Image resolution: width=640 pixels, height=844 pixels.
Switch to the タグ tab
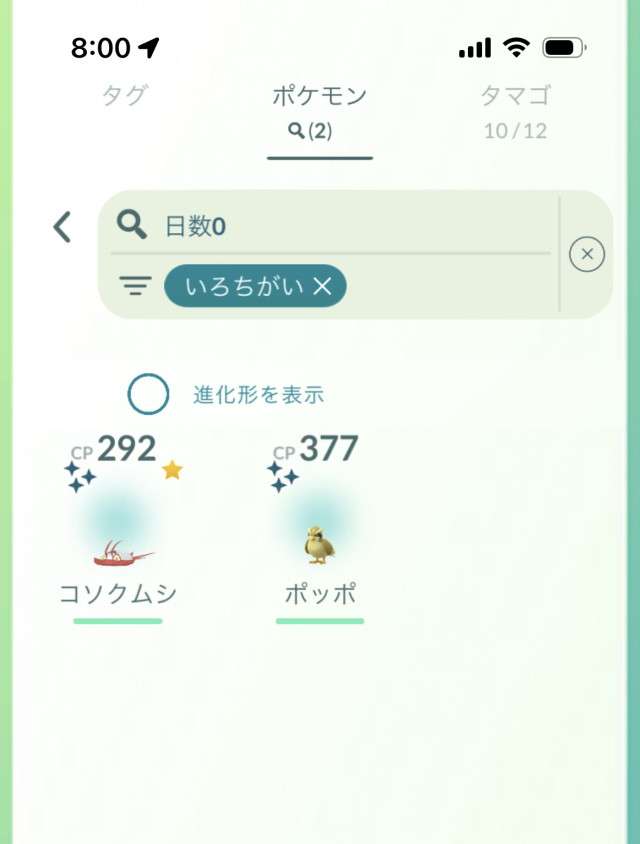coord(125,96)
